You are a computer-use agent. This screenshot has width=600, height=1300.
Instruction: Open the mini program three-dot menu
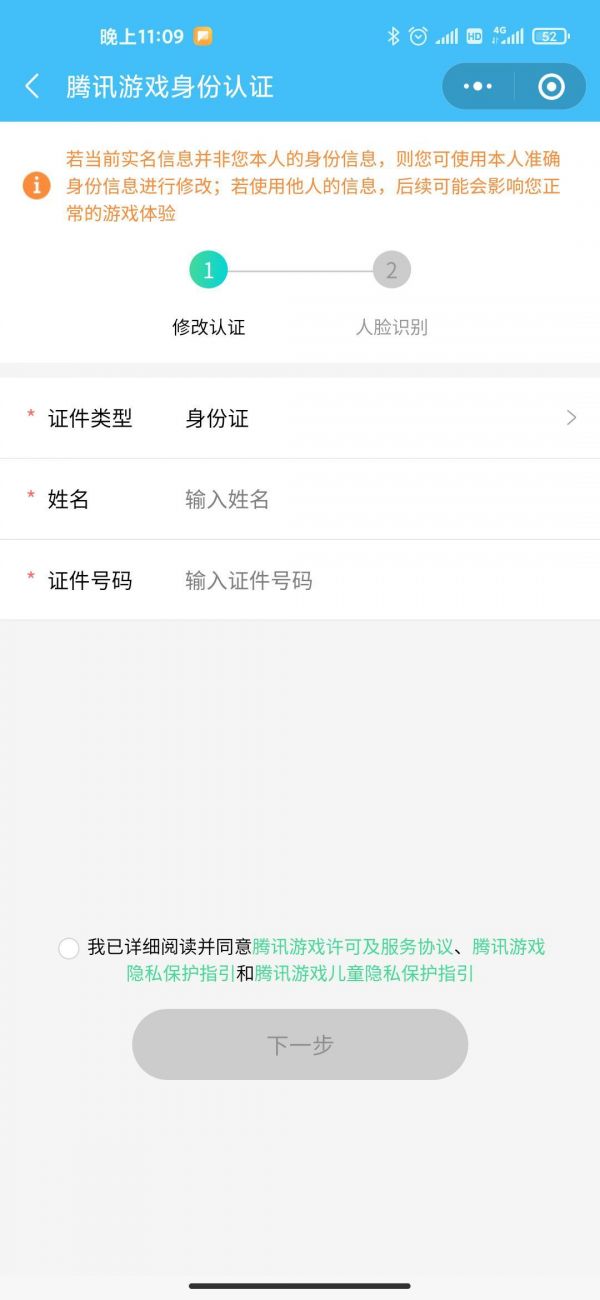[x=477, y=87]
